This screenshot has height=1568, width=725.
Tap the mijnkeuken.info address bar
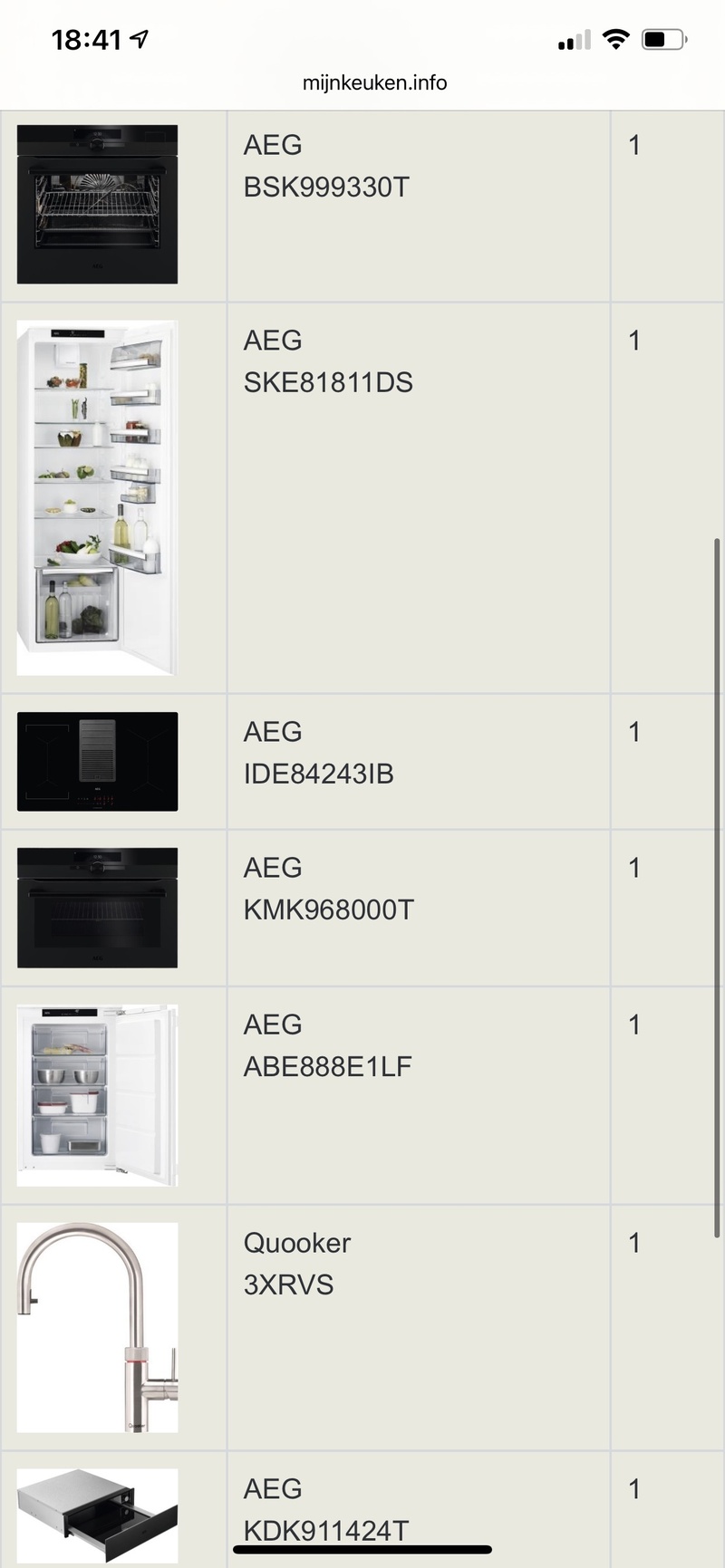[x=374, y=82]
